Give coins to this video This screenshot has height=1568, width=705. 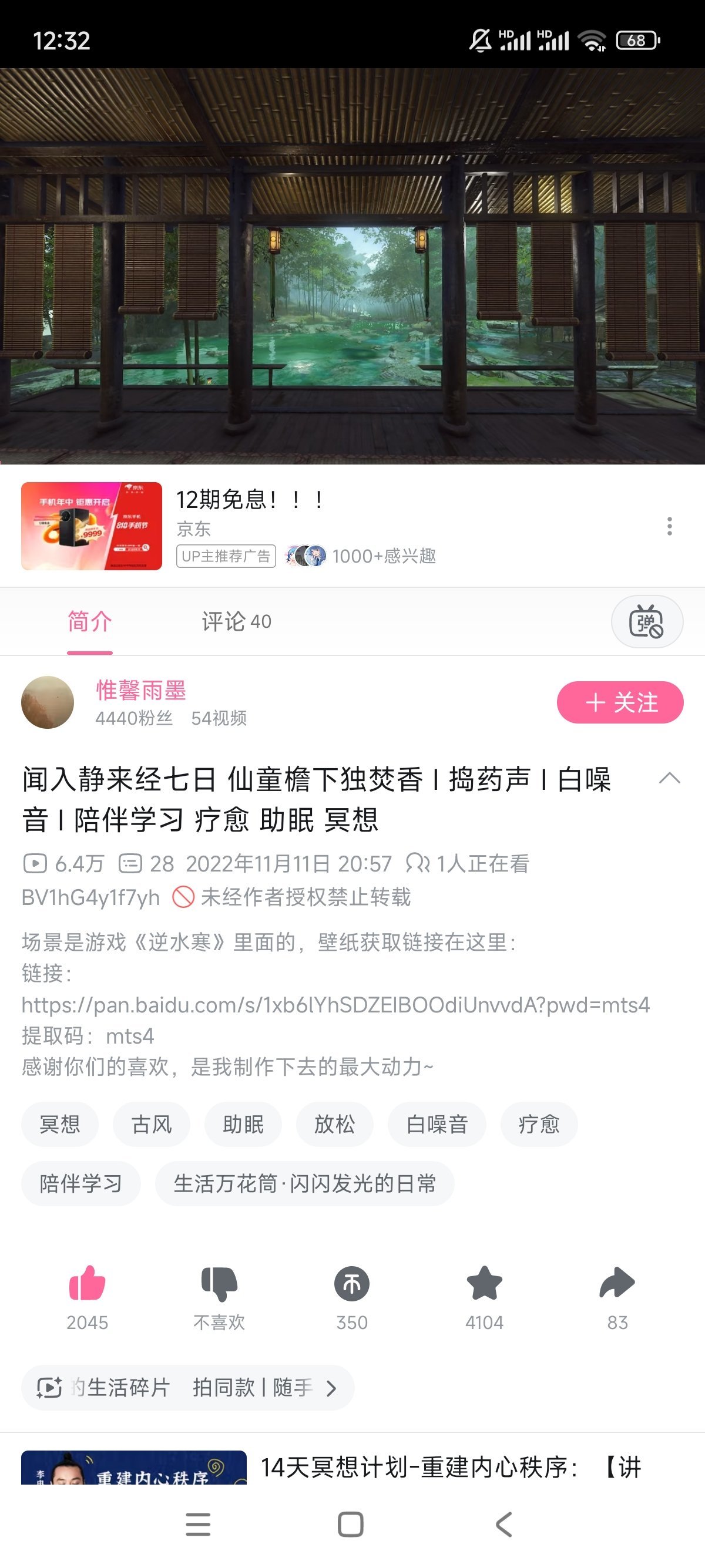352,1284
